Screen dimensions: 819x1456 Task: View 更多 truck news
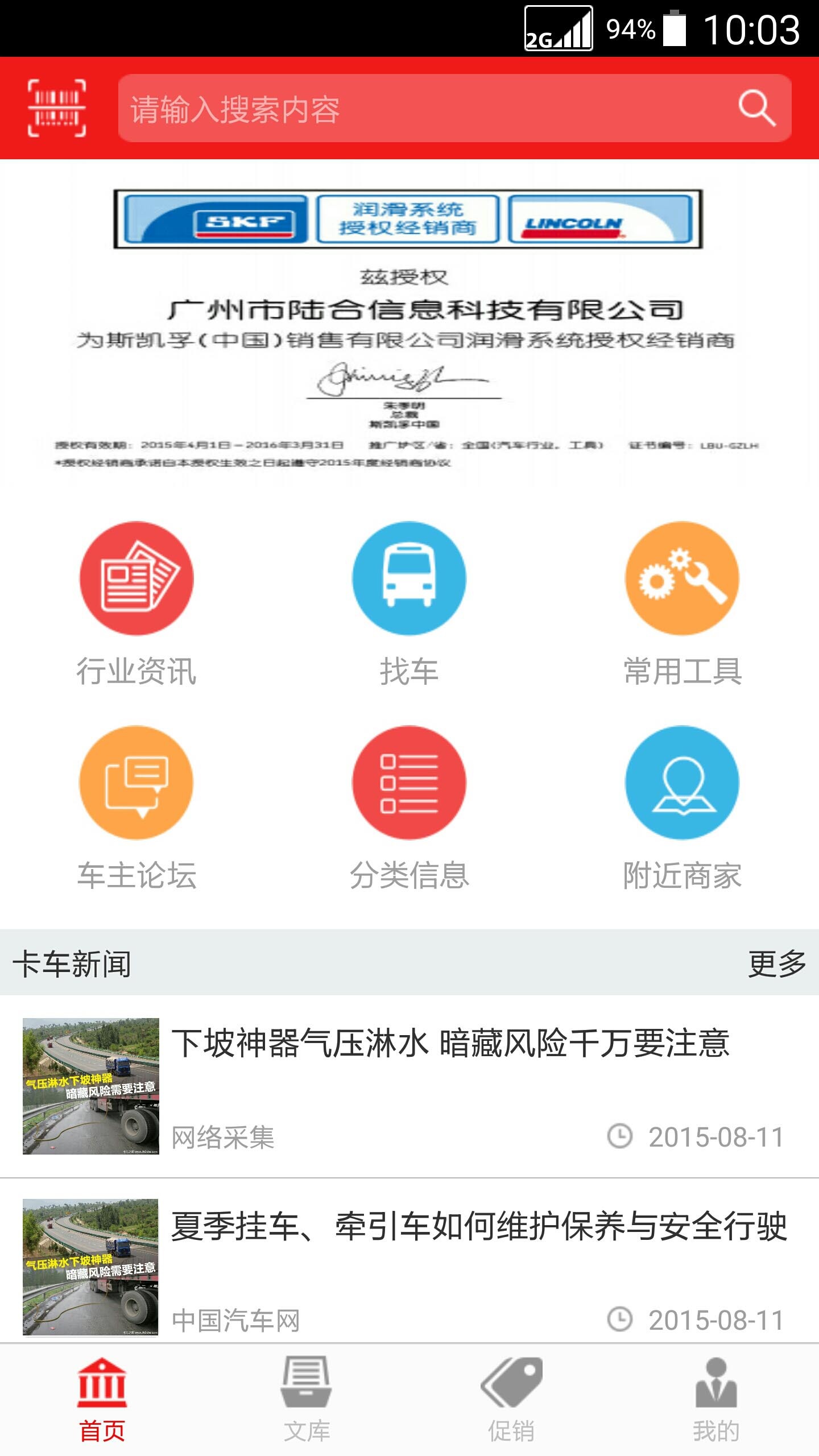pyautogui.click(x=776, y=963)
